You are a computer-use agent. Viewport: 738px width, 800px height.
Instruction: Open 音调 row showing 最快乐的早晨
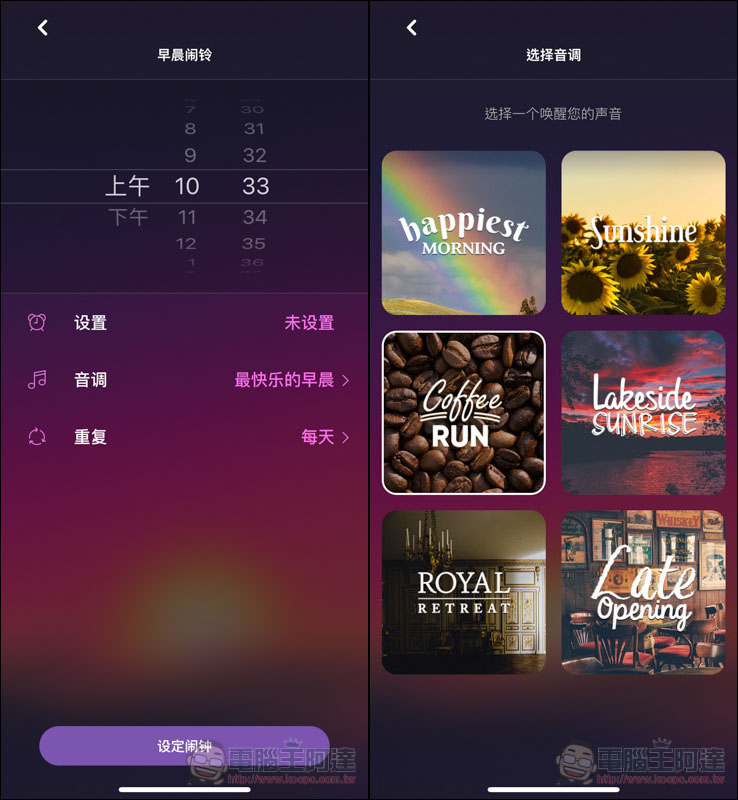[x=185, y=380]
